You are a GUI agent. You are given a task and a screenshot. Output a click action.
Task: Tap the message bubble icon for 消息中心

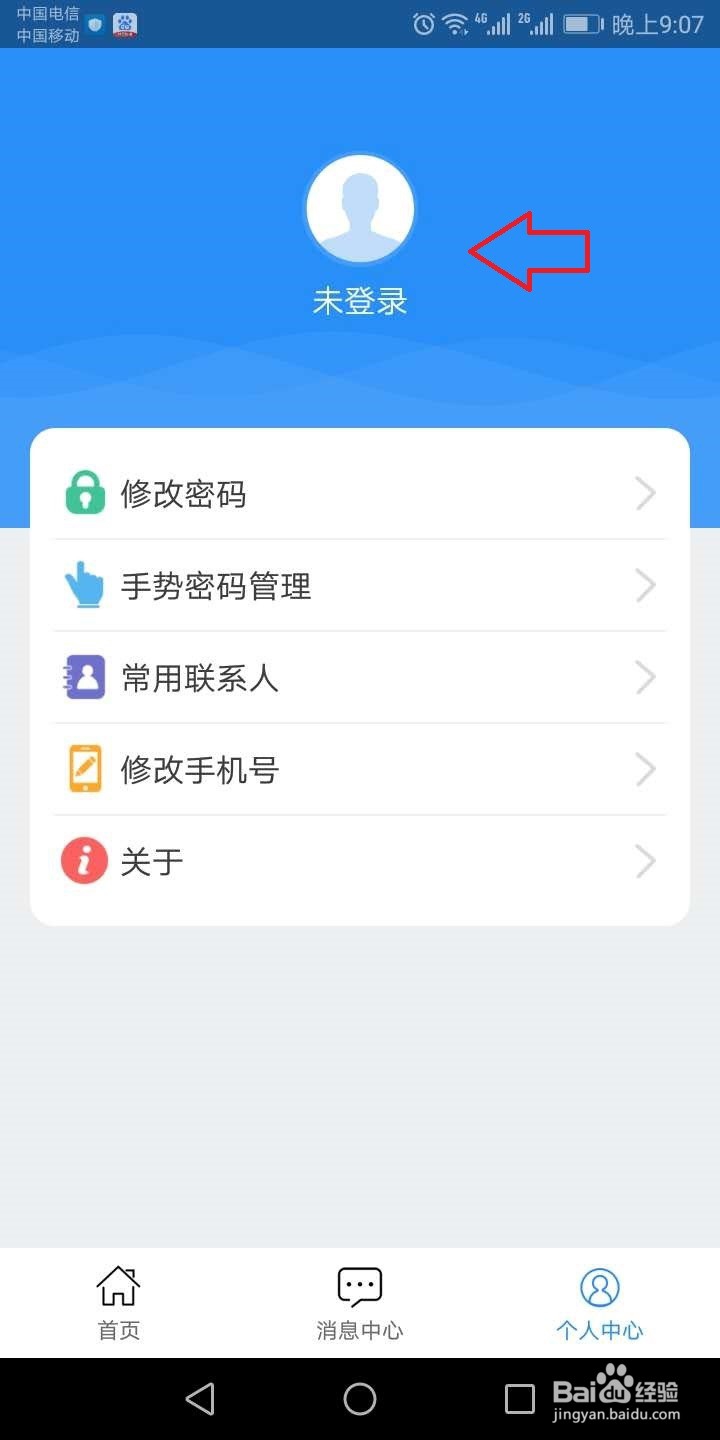click(359, 1285)
